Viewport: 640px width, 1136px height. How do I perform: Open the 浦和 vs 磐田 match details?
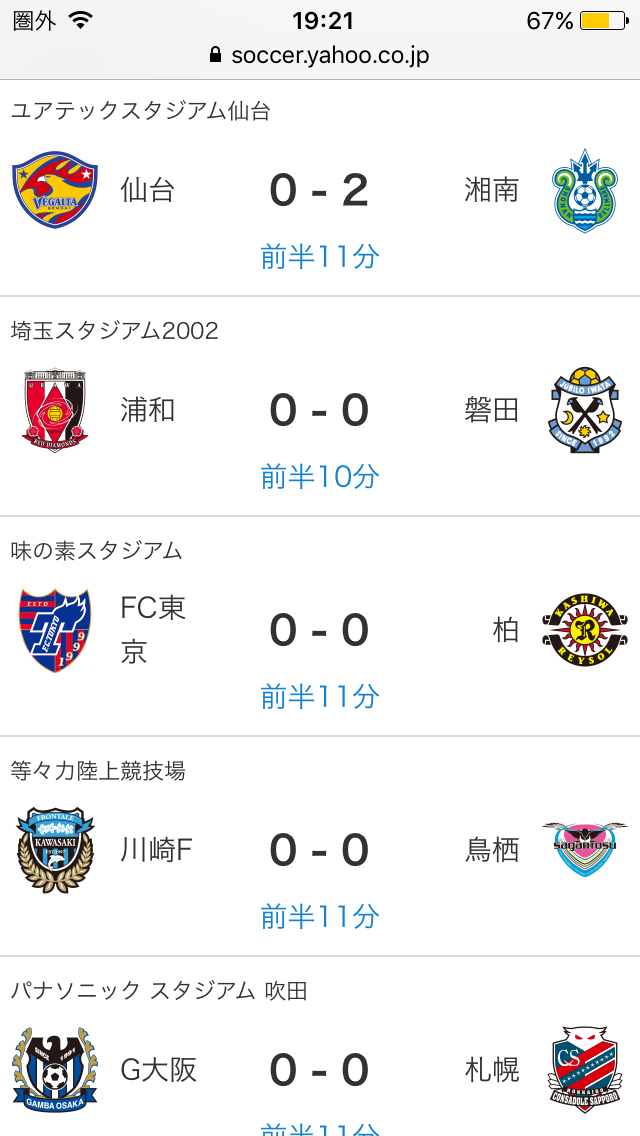coord(320,410)
